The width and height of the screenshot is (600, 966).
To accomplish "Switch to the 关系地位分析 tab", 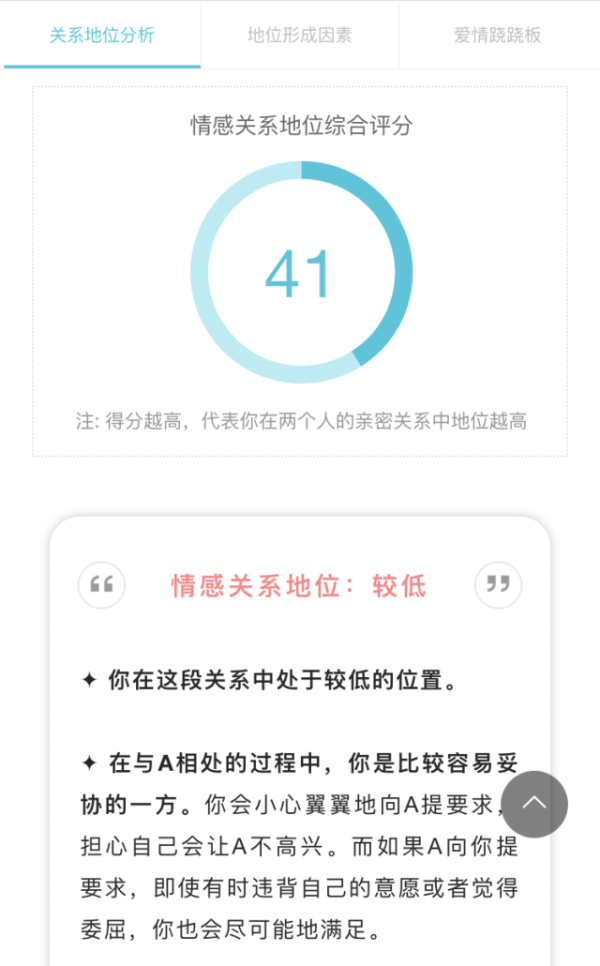I will click(102, 36).
